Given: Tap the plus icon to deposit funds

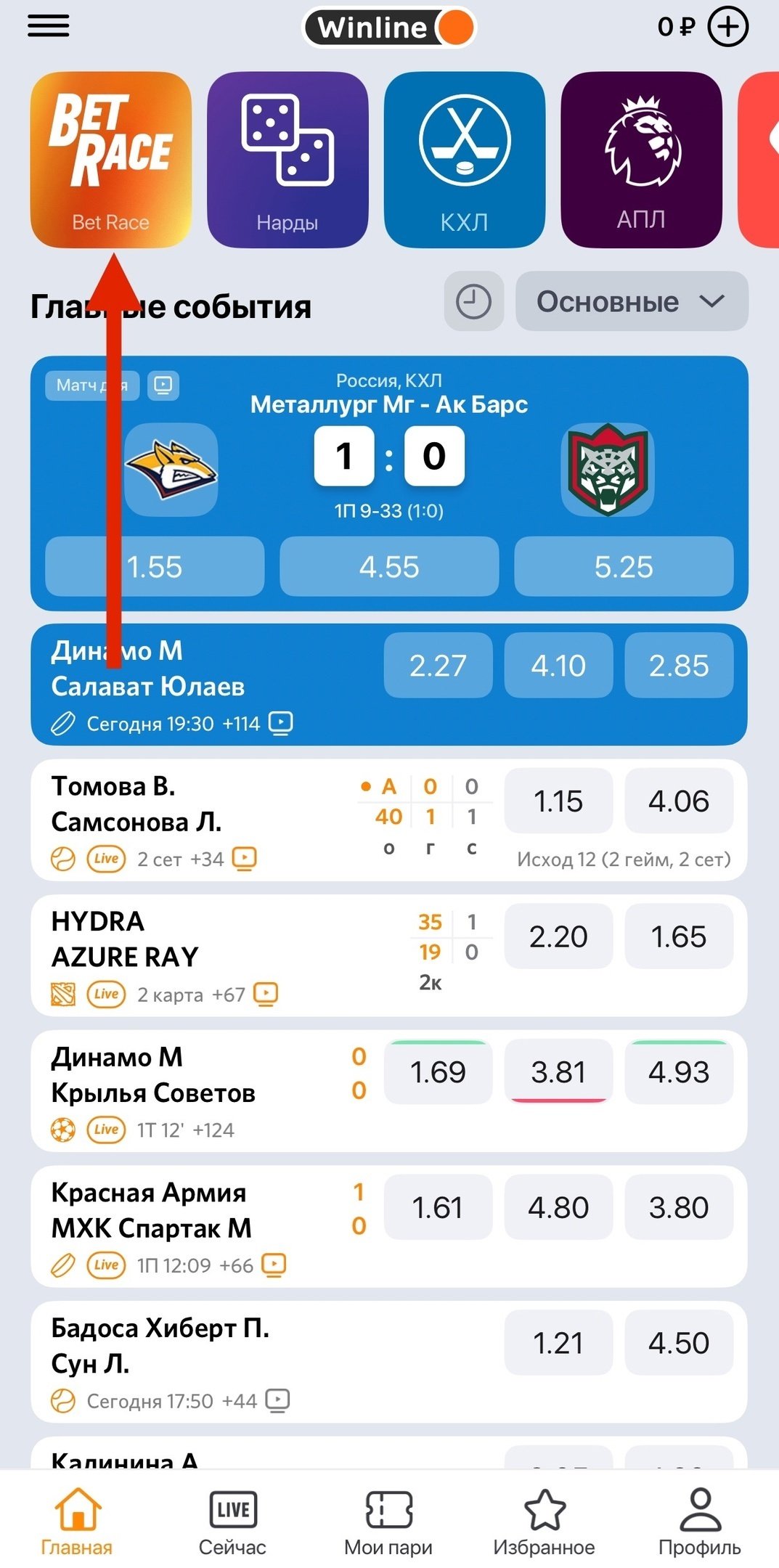Looking at the screenshot, I should click(727, 27).
